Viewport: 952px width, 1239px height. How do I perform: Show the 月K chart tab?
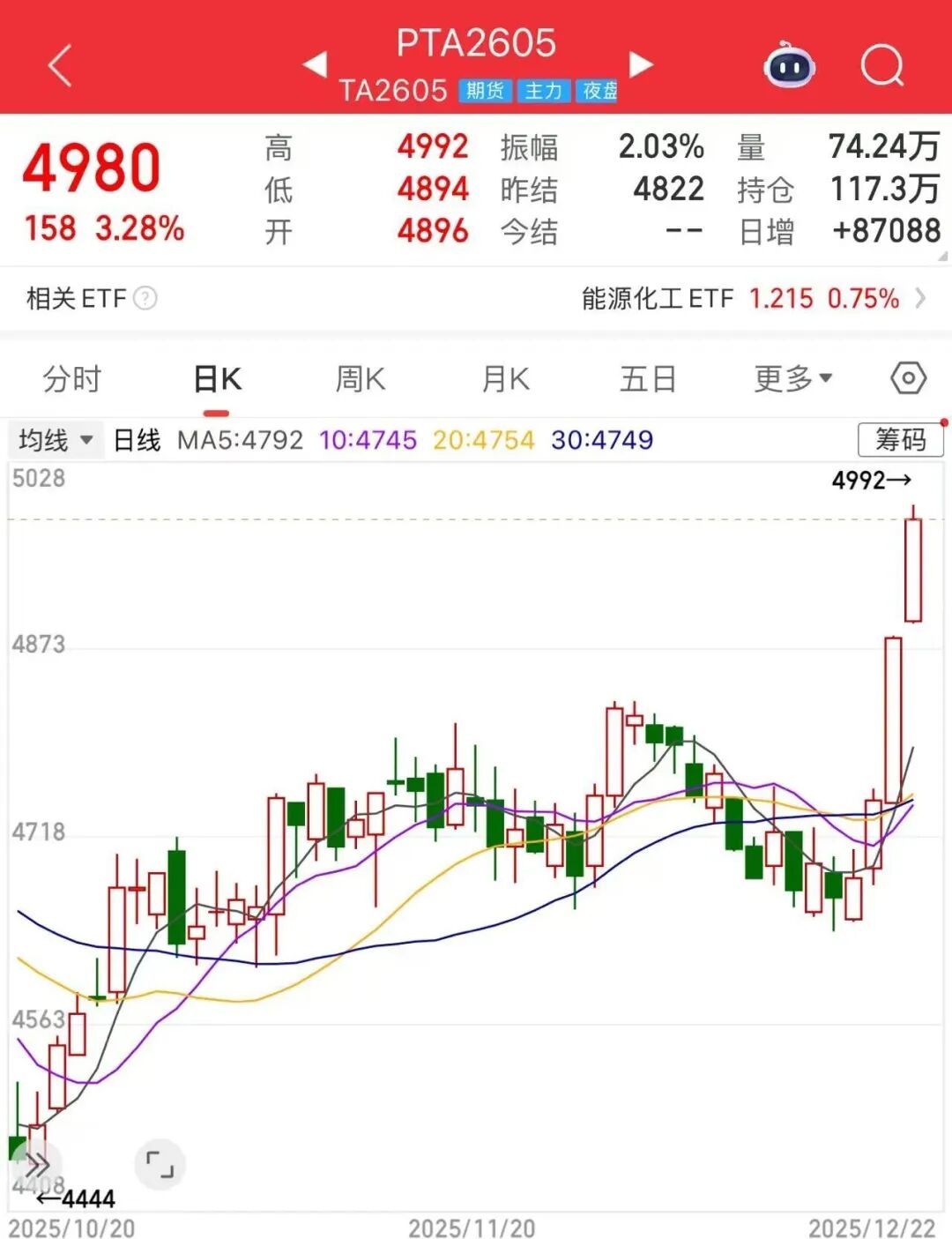coord(505,379)
